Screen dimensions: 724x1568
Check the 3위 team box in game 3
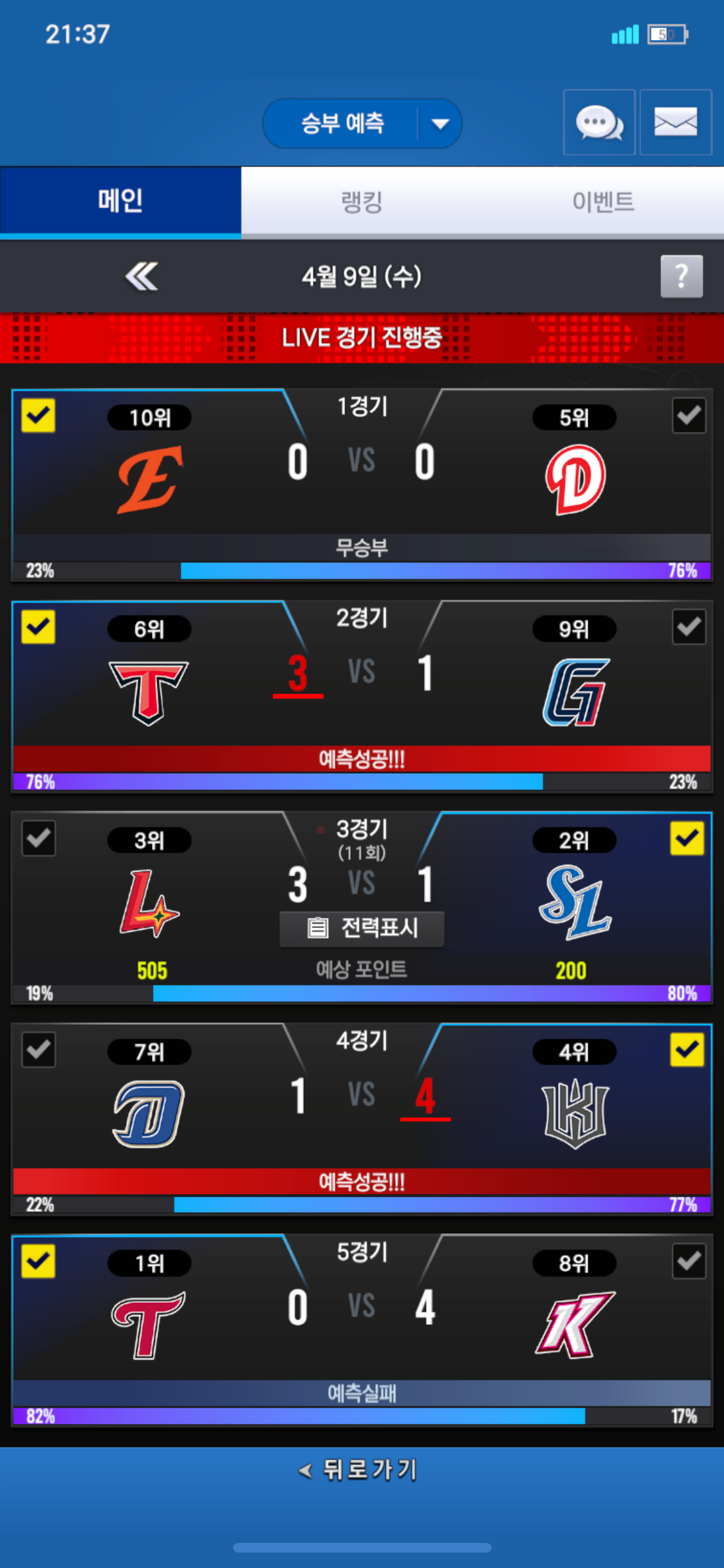pyautogui.click(x=39, y=838)
